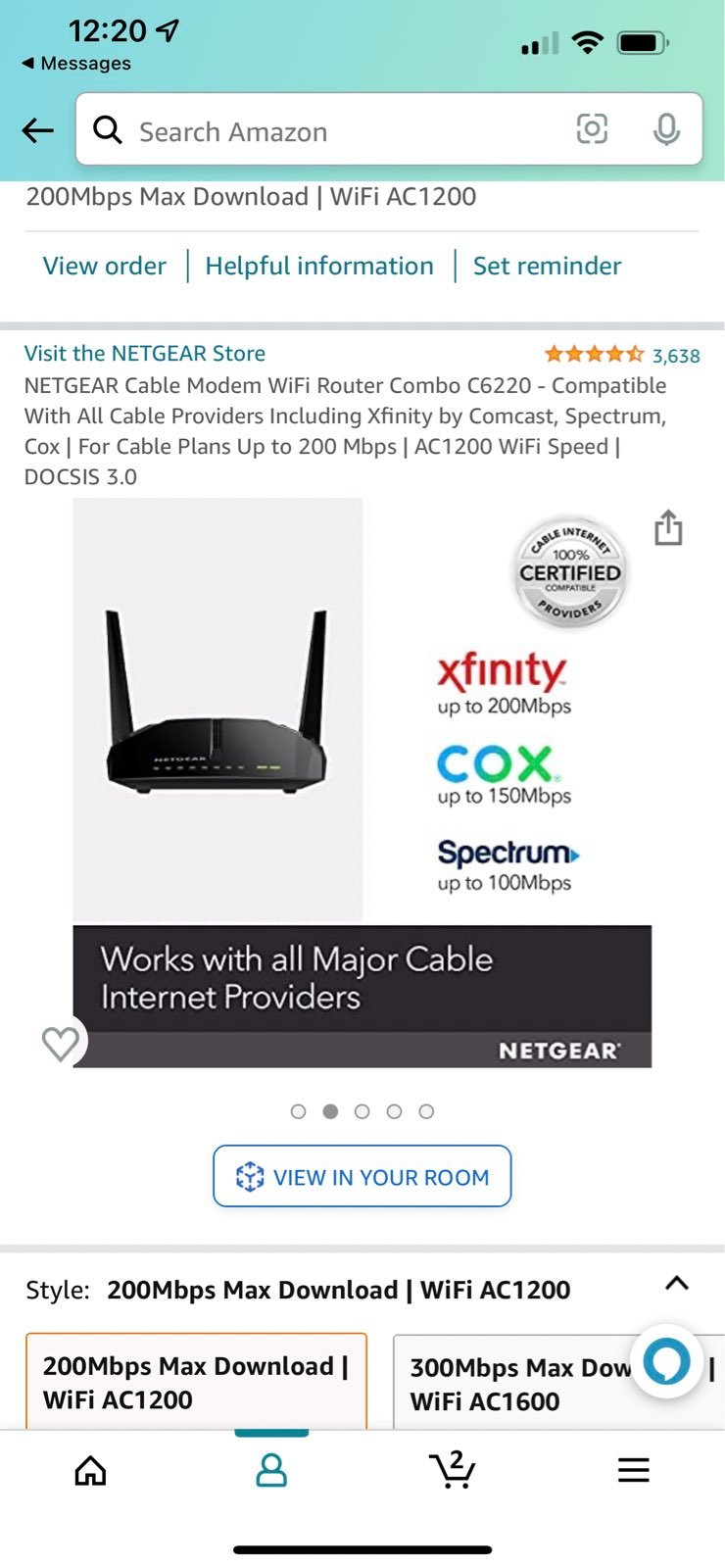Image resolution: width=725 pixels, height=1568 pixels.
Task: Tap VIEW IN YOUR ROOM button
Action: [x=362, y=1176]
